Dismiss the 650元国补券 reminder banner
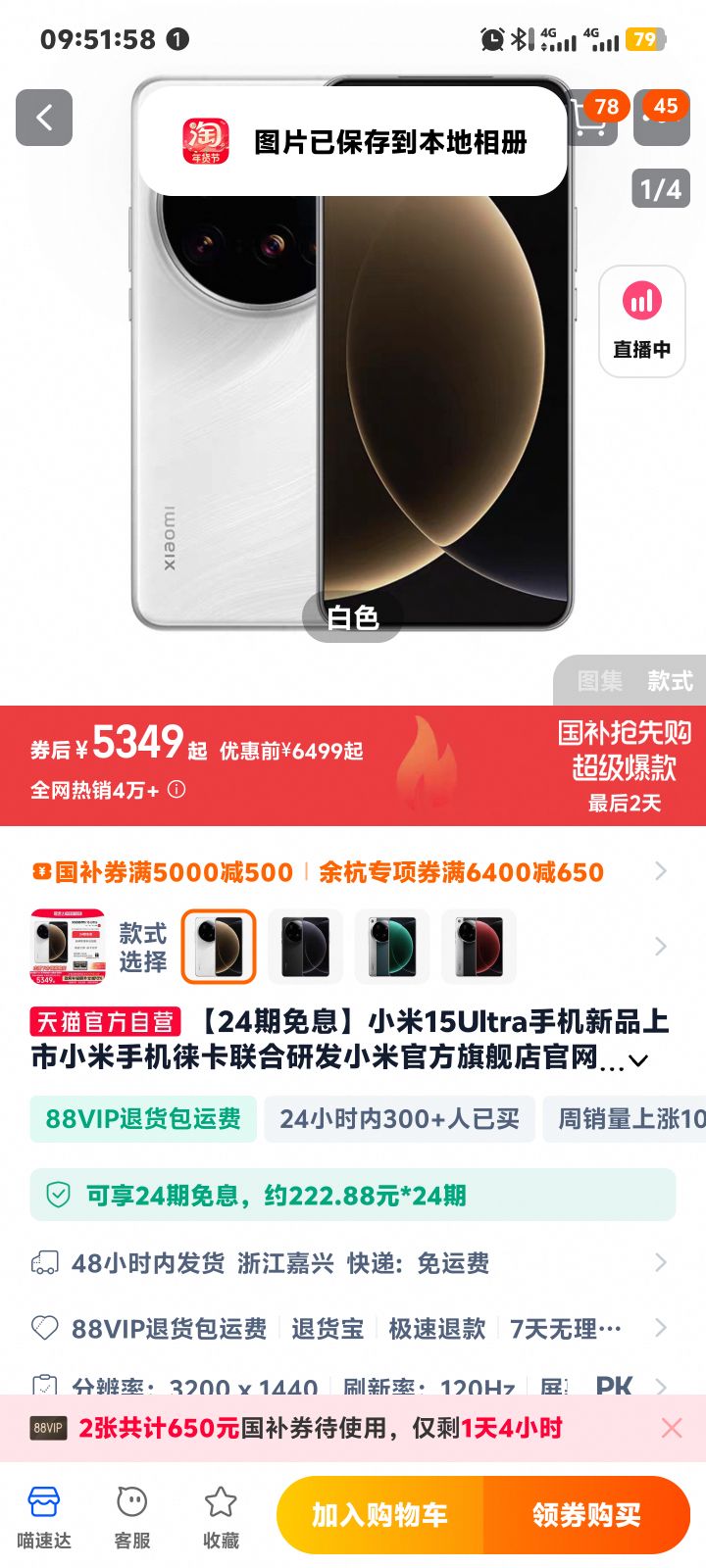Image resolution: width=706 pixels, height=1568 pixels. [672, 1428]
